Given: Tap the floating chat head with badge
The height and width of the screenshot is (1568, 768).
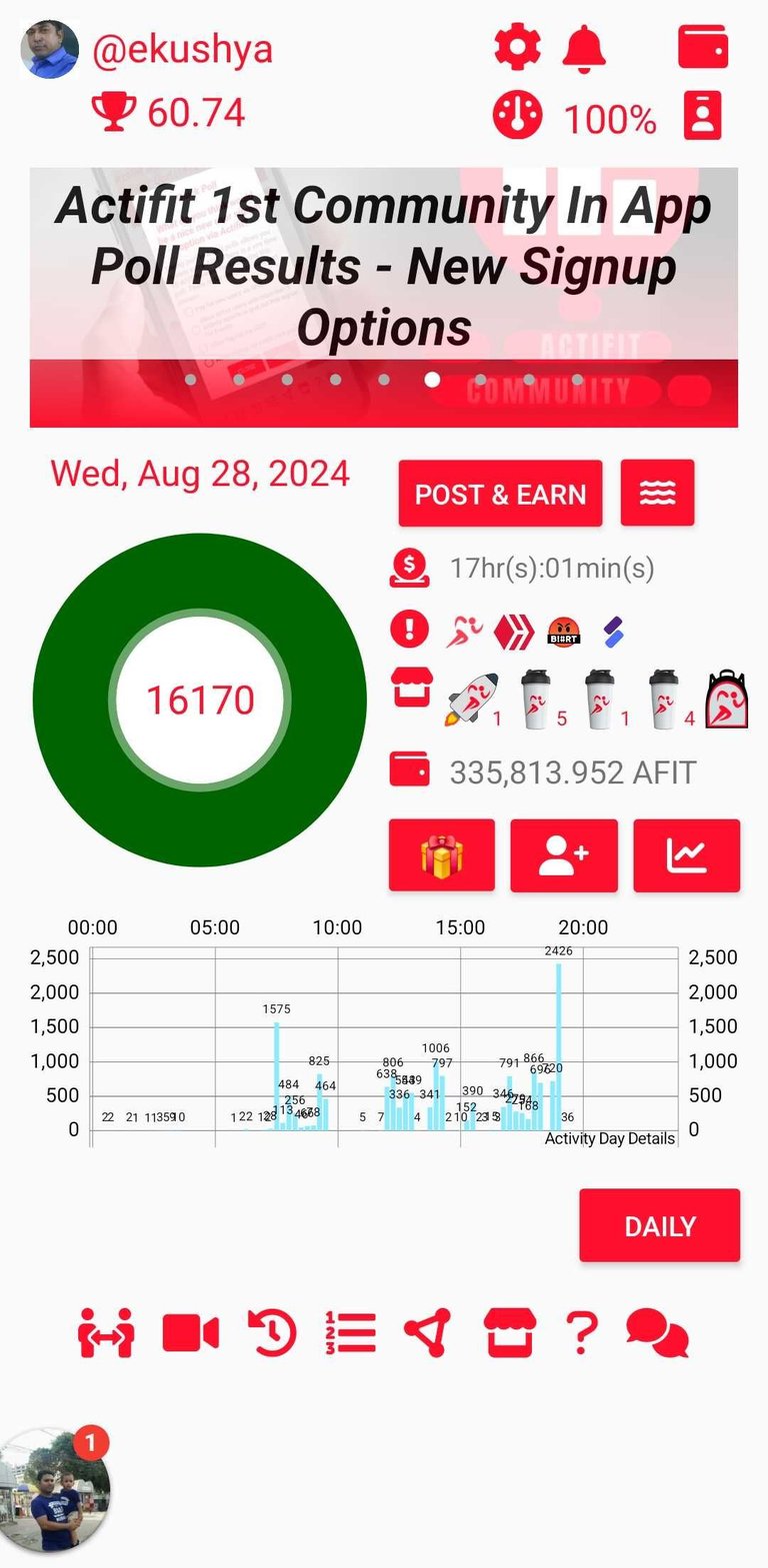Looking at the screenshot, I should pyautogui.click(x=55, y=1490).
